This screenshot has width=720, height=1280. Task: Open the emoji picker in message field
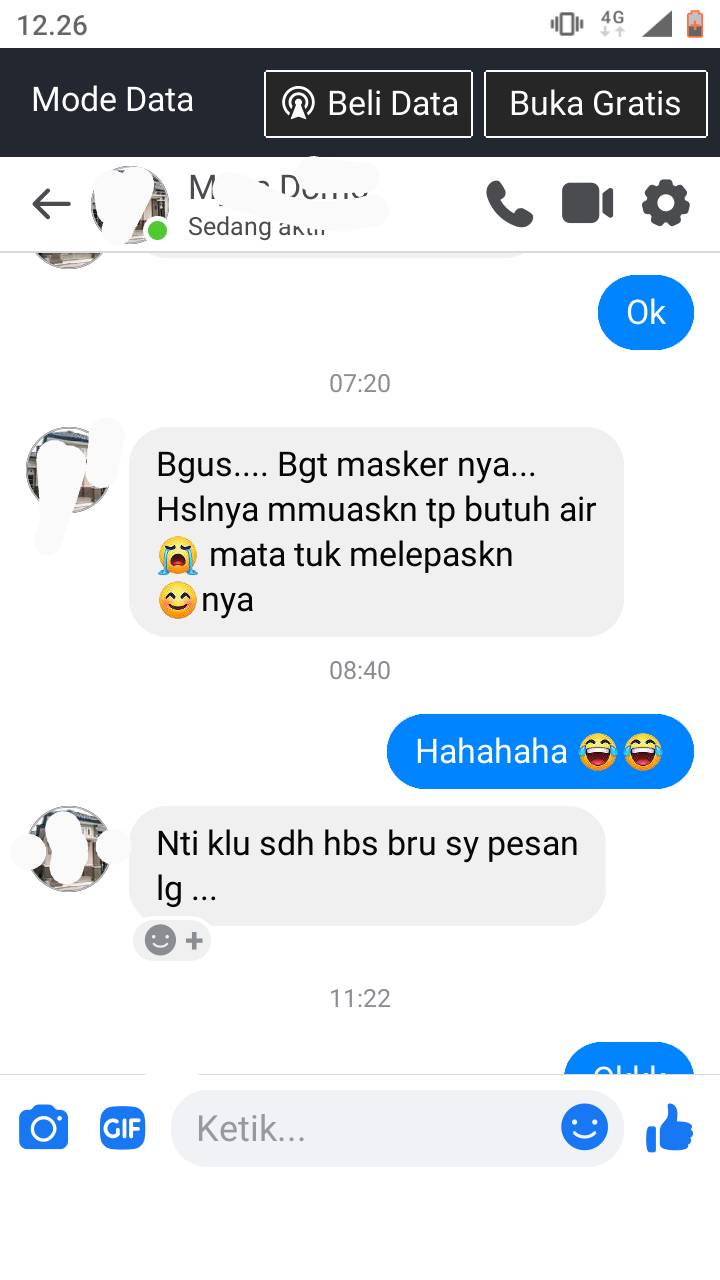[x=584, y=1128]
